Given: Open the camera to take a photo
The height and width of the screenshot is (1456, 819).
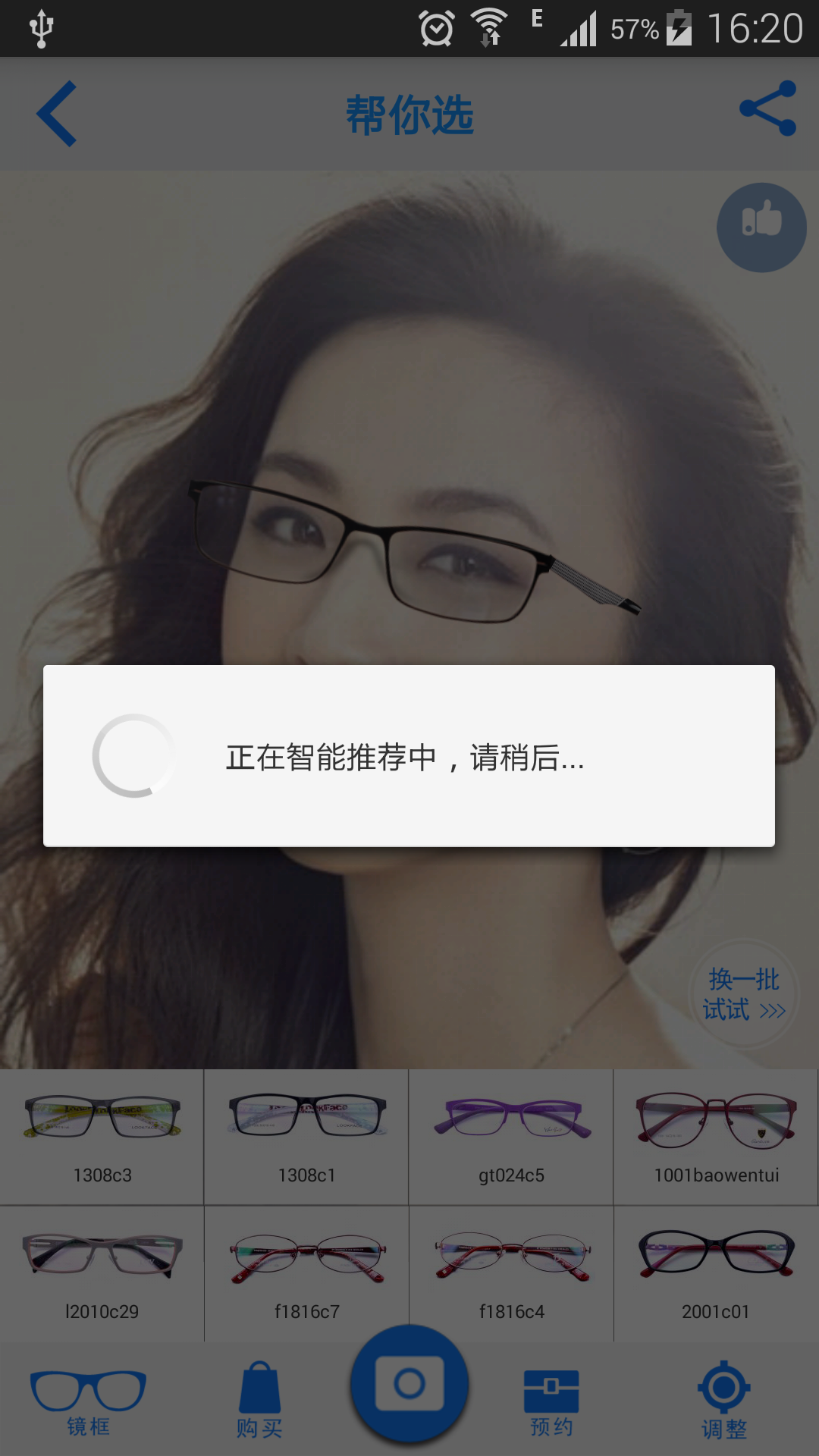Looking at the screenshot, I should pos(409,1384).
